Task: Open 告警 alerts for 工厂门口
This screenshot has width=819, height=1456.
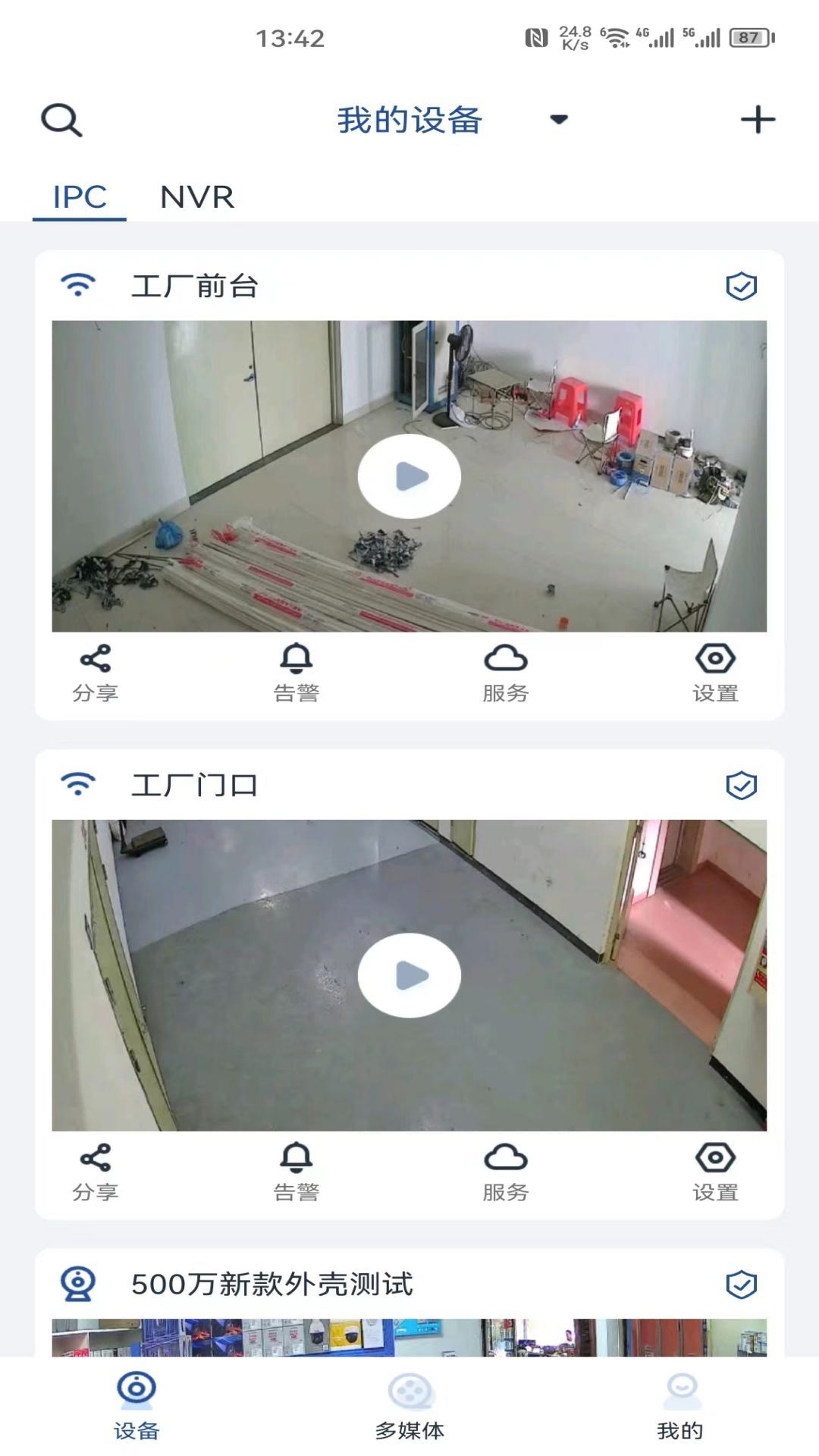Action: pos(297,1172)
